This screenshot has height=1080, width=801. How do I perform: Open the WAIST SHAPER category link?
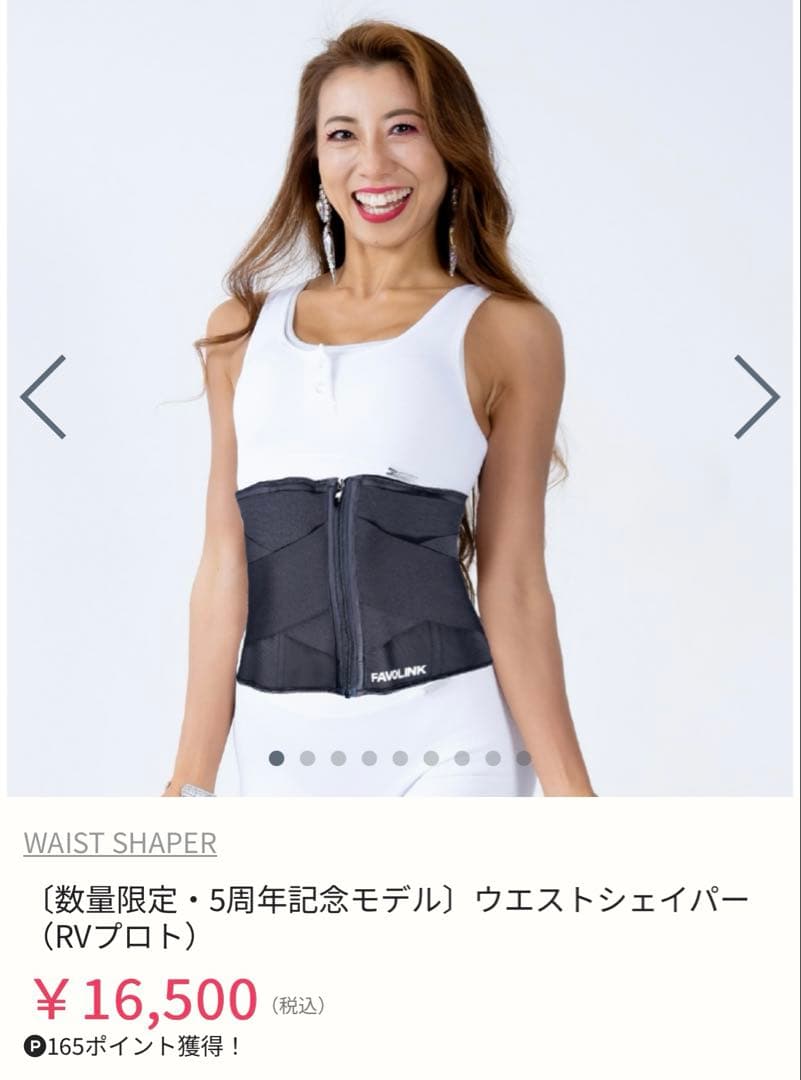(x=120, y=842)
